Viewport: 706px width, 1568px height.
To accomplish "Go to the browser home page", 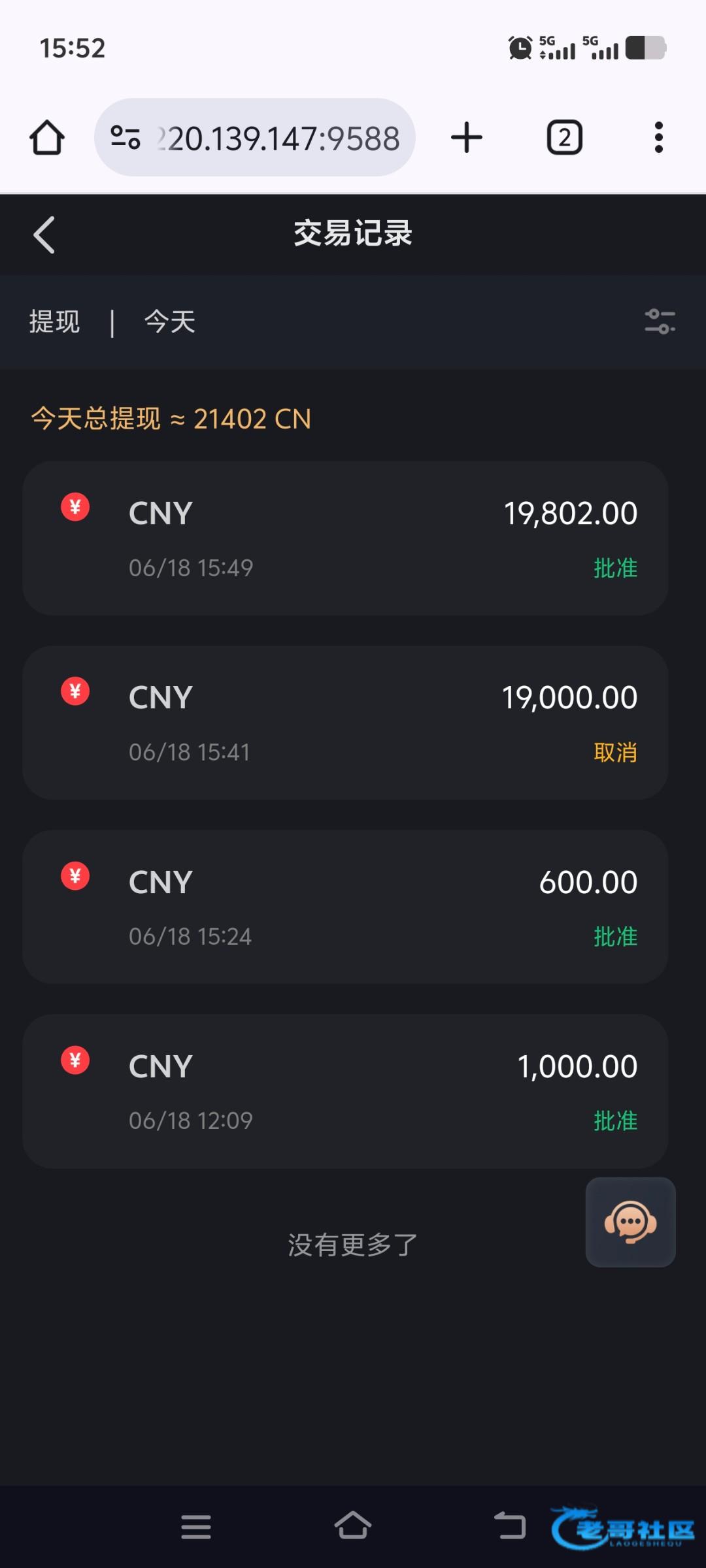I will coord(47,137).
